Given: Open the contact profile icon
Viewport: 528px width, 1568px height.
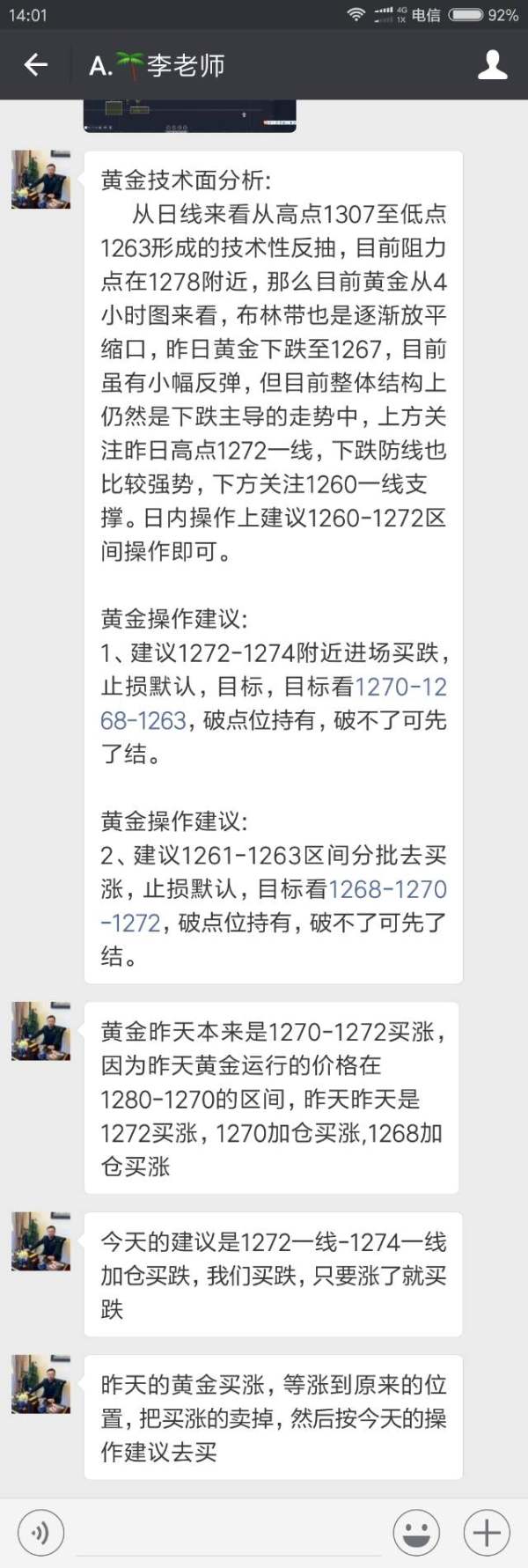Looking at the screenshot, I should 492,64.
